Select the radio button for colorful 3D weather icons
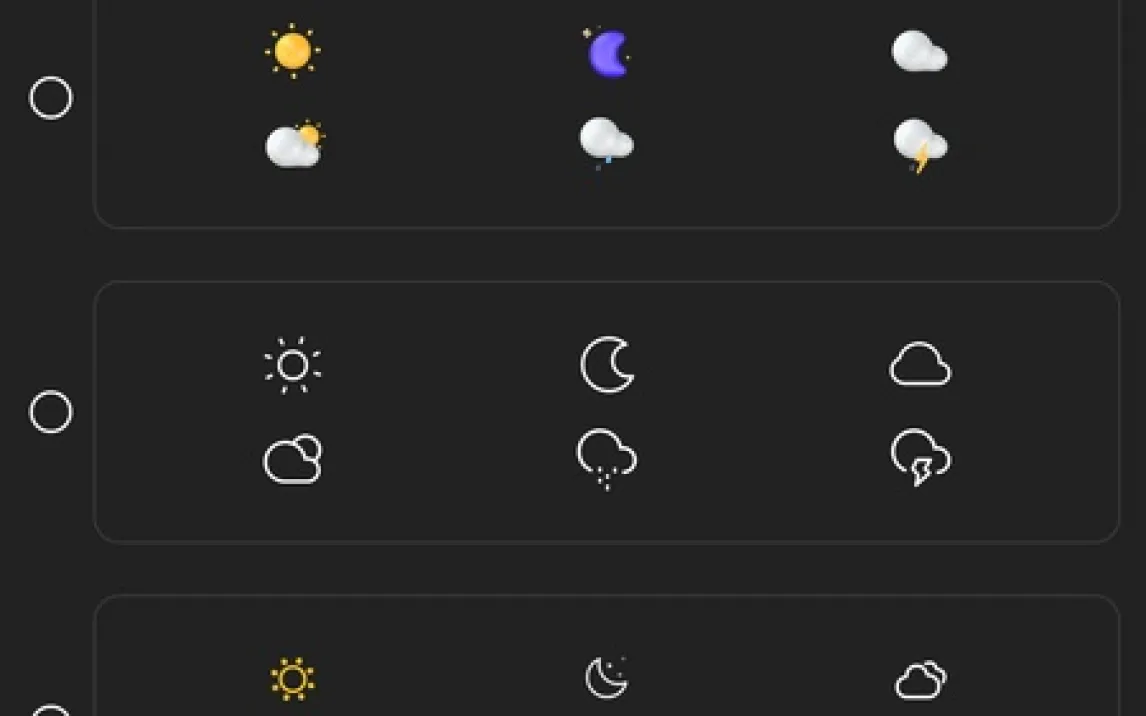 51,98
